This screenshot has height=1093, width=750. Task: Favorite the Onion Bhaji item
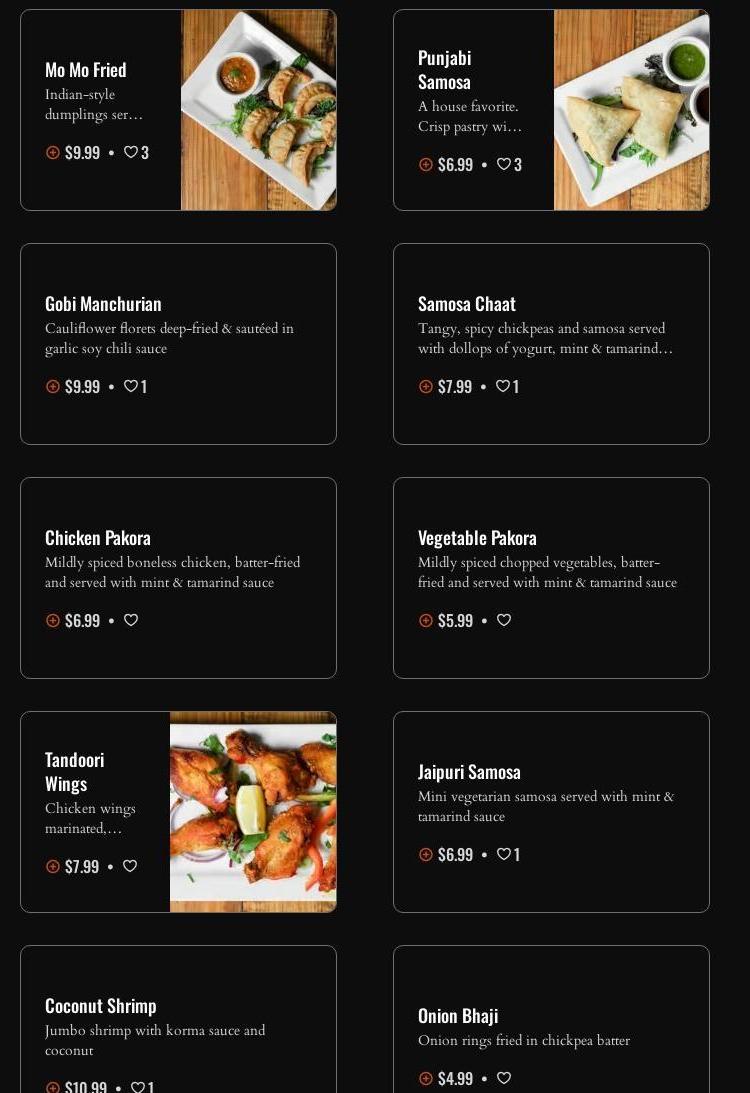pyautogui.click(x=504, y=1078)
